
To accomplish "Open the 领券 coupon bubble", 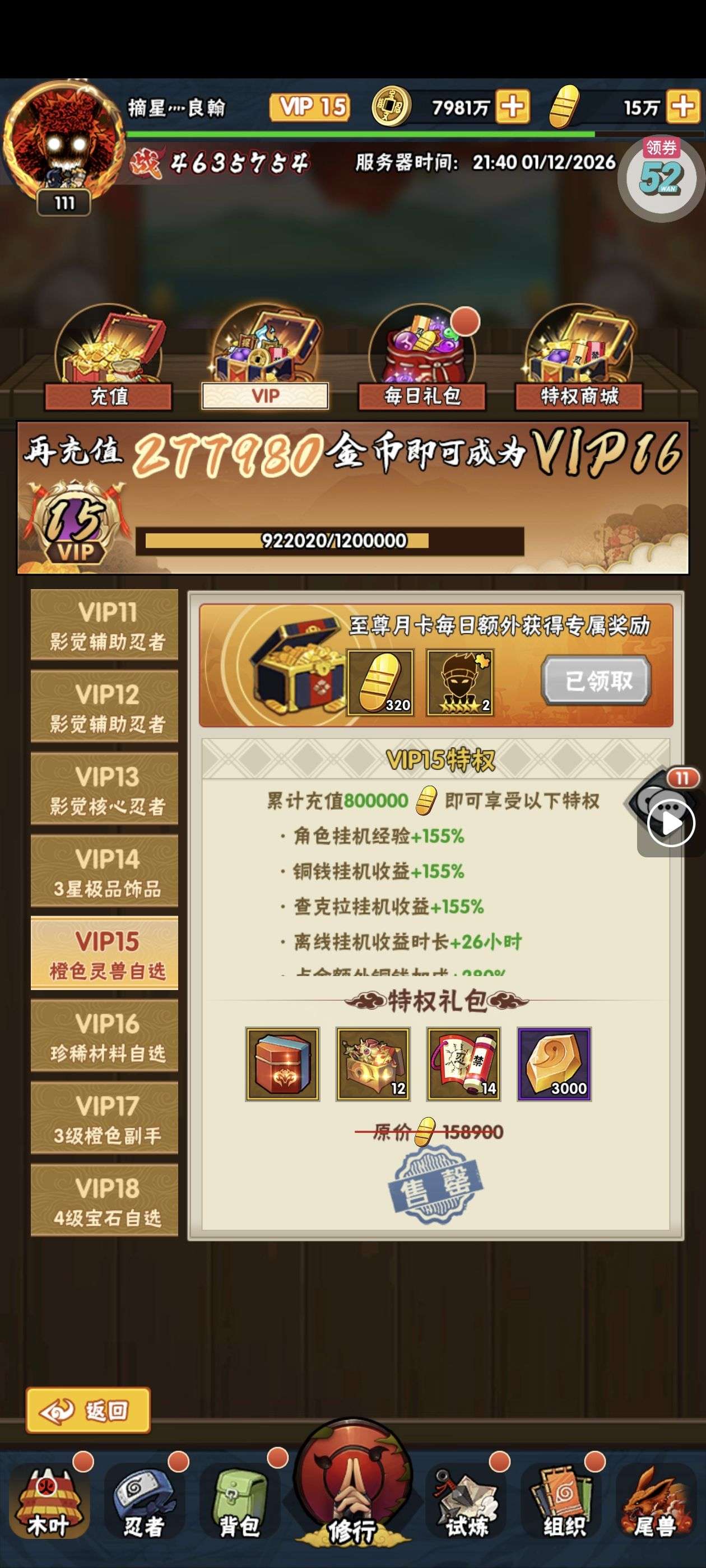I will click(661, 176).
